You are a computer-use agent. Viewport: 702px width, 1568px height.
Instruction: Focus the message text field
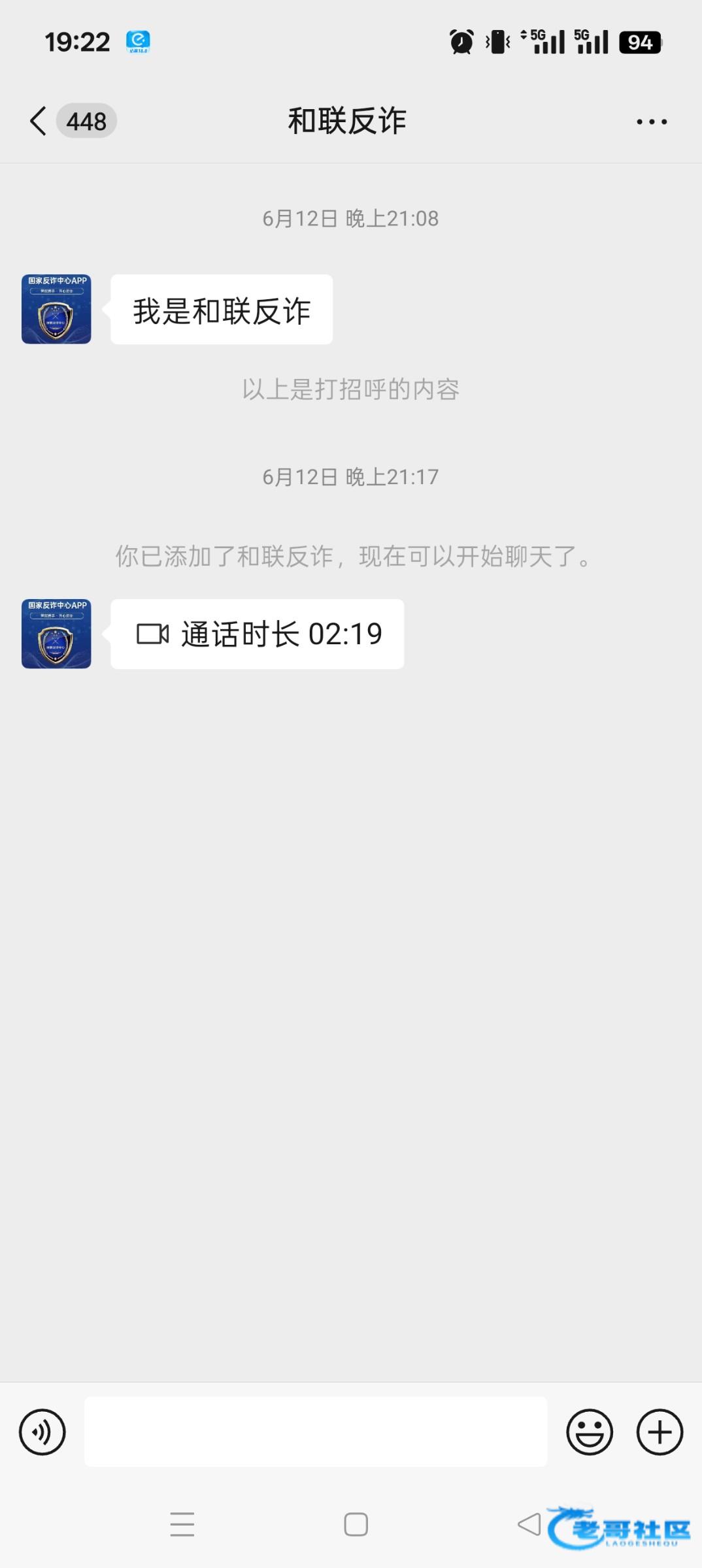316,1432
